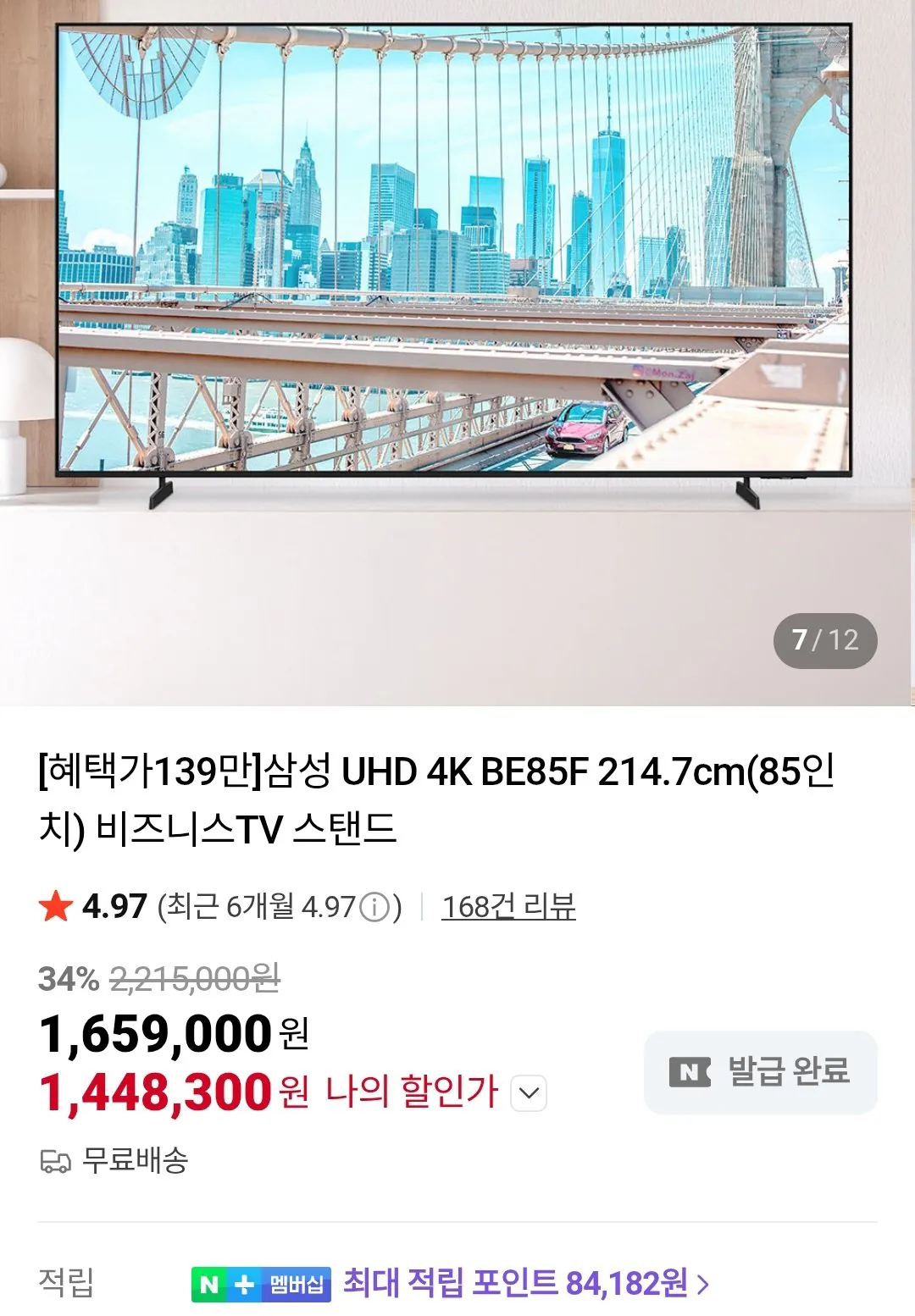This screenshot has width=915, height=1316.
Task: Click the N Pay icon inside the 발급 완료 button
Action: tap(690, 1072)
